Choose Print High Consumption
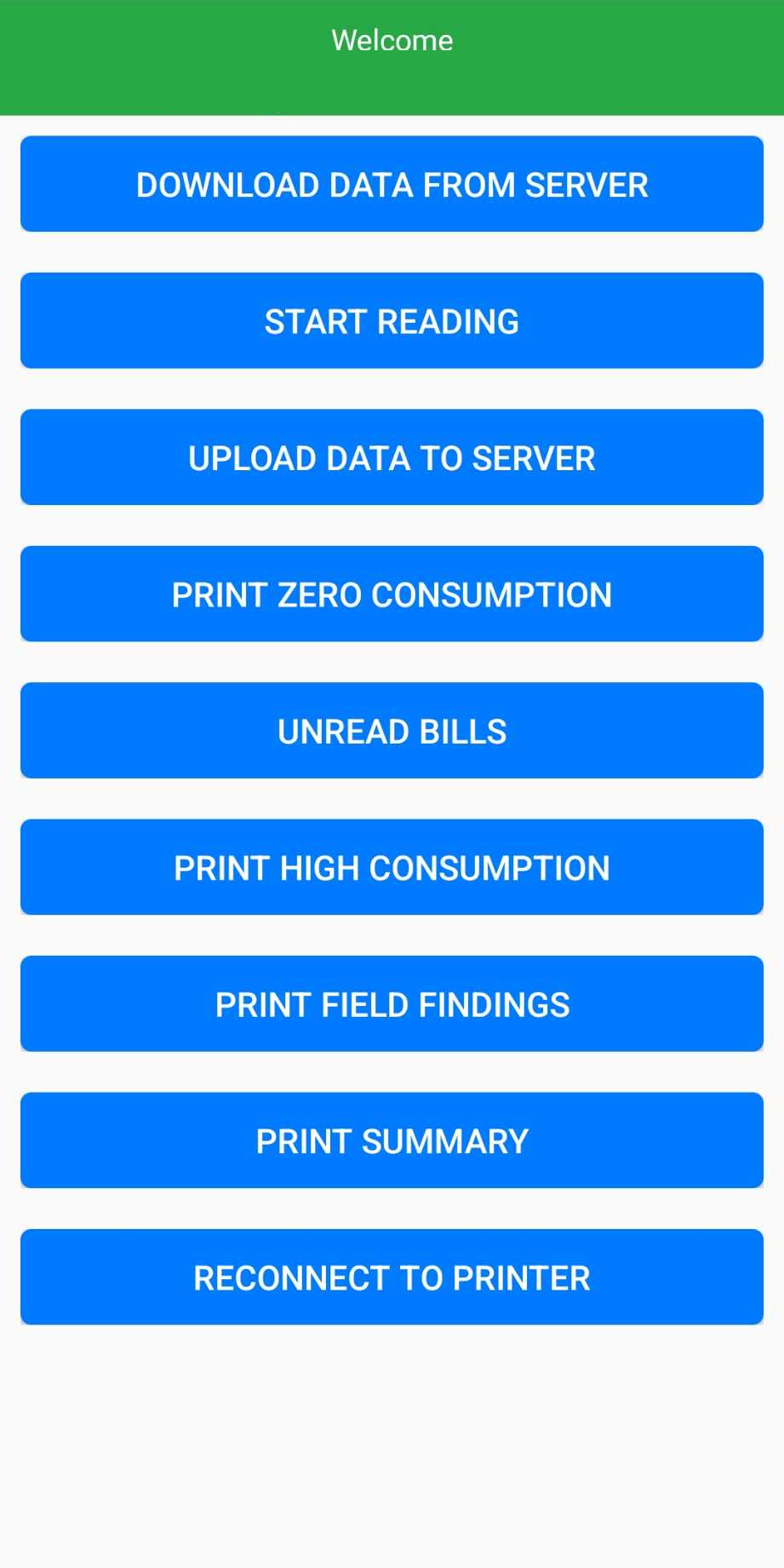Viewport: 784px width, 1568px height. [x=392, y=867]
